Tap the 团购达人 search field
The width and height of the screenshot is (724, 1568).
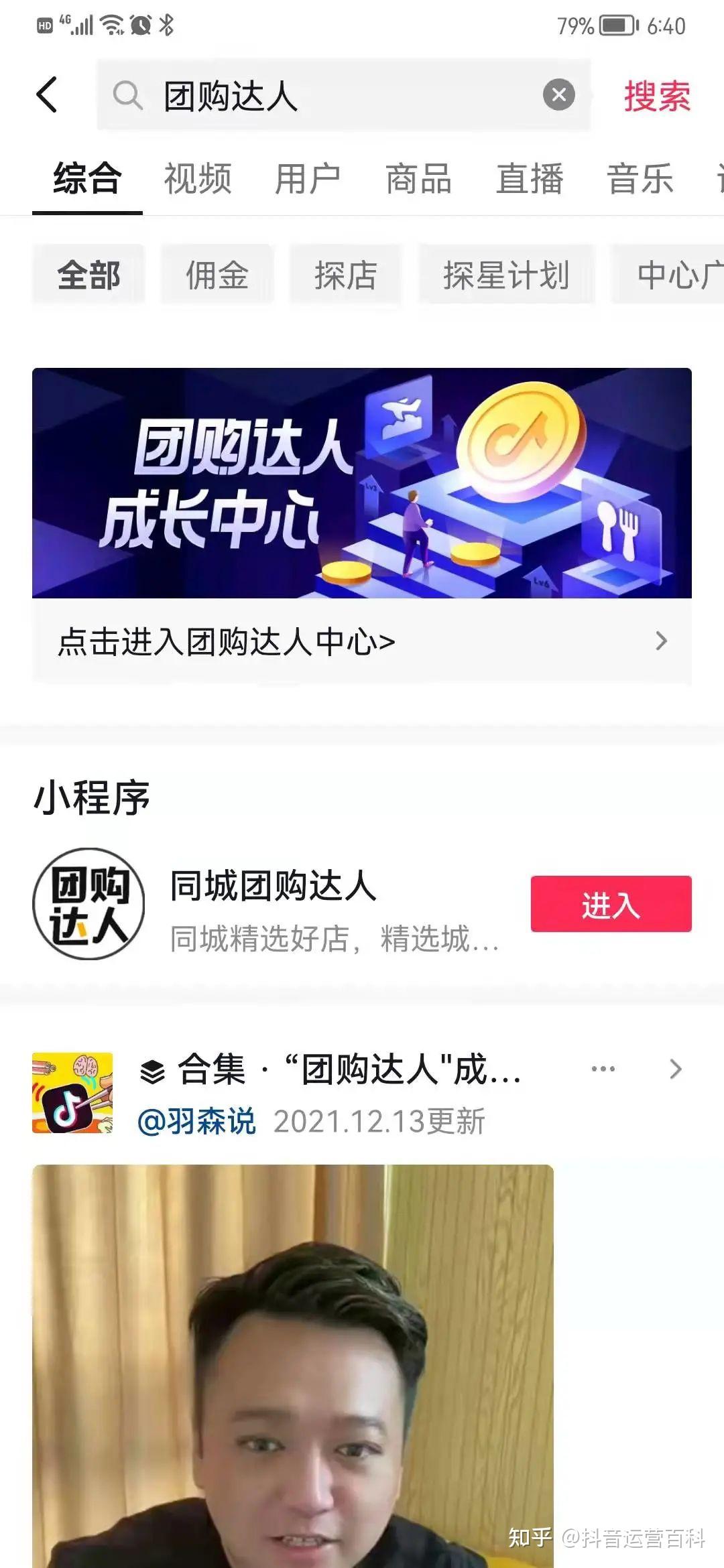tap(335, 95)
